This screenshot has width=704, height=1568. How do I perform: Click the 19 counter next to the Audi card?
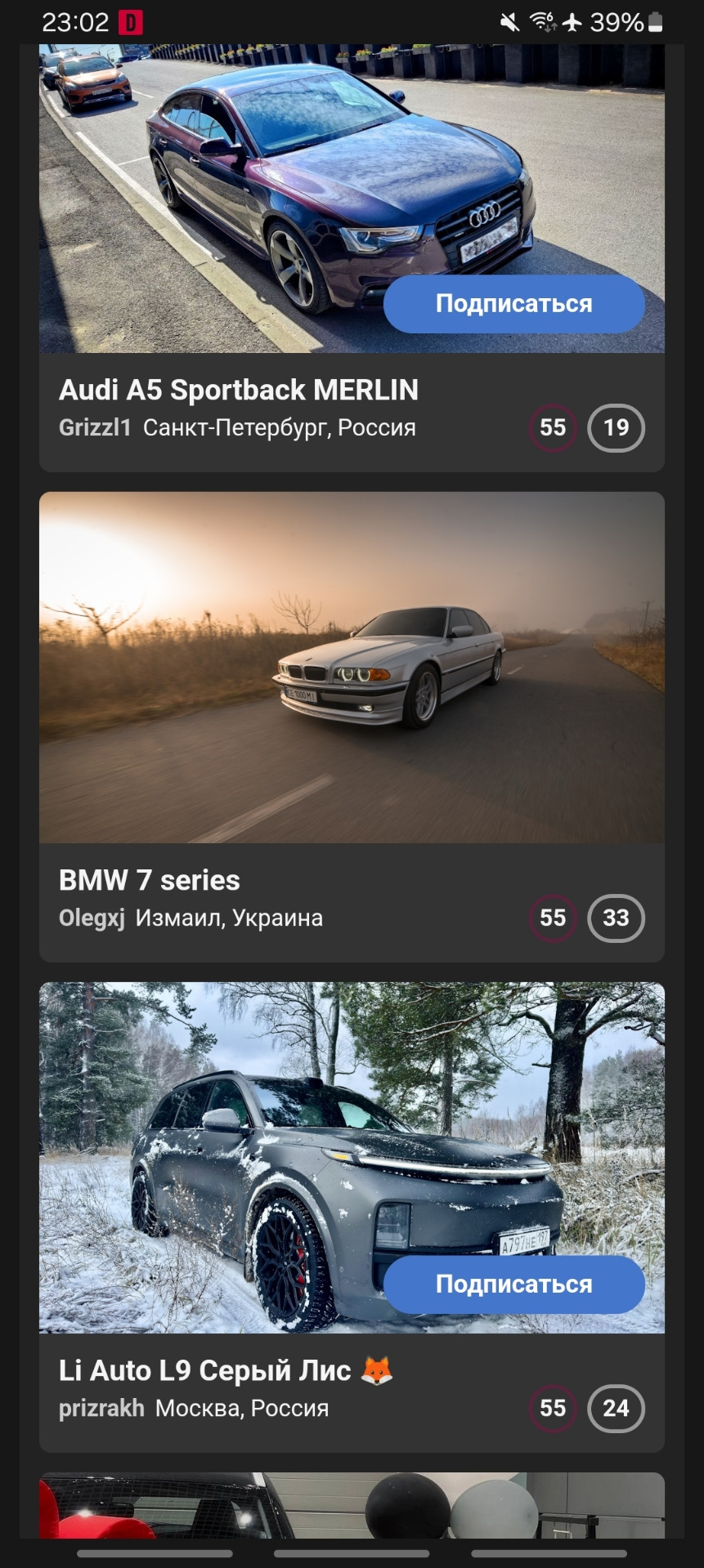[x=616, y=427]
